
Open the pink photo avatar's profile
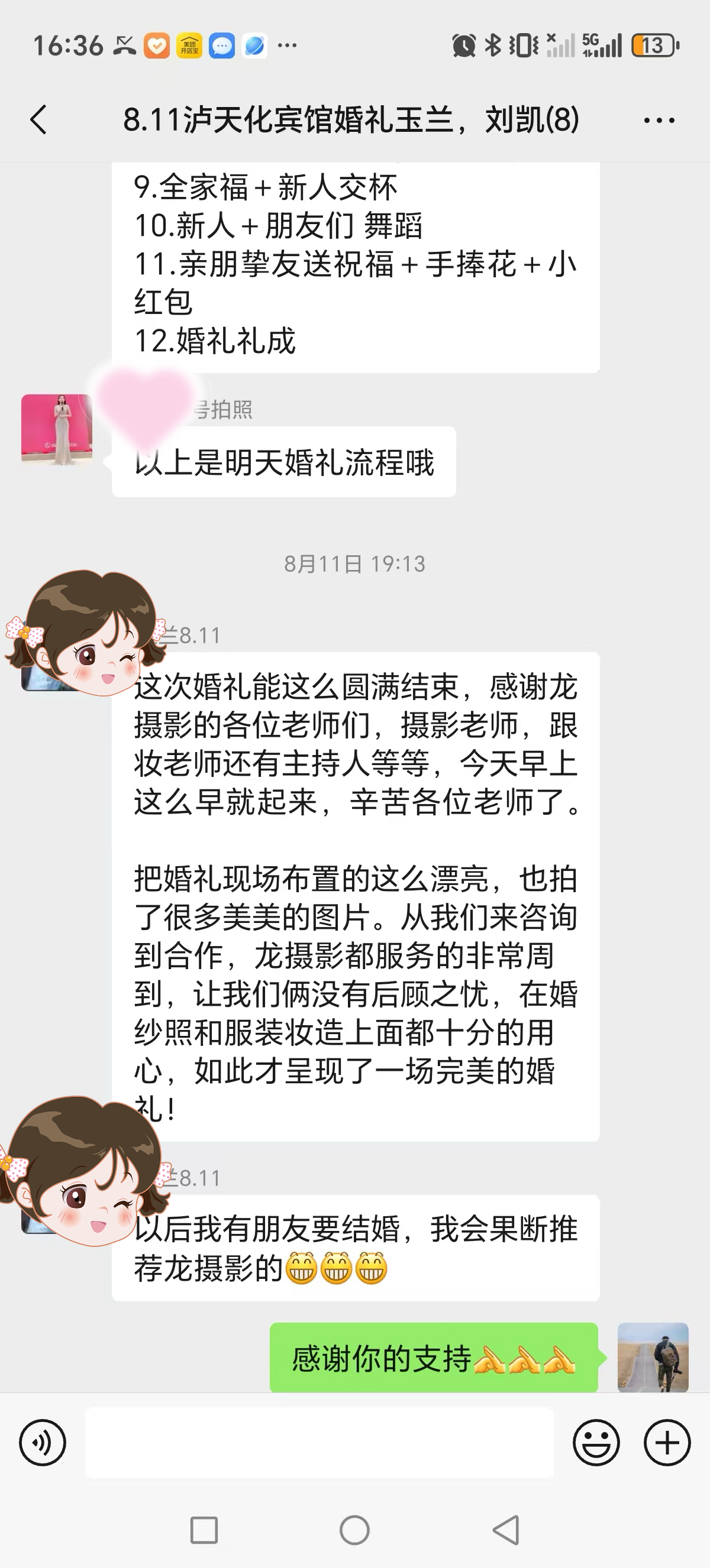[57, 430]
